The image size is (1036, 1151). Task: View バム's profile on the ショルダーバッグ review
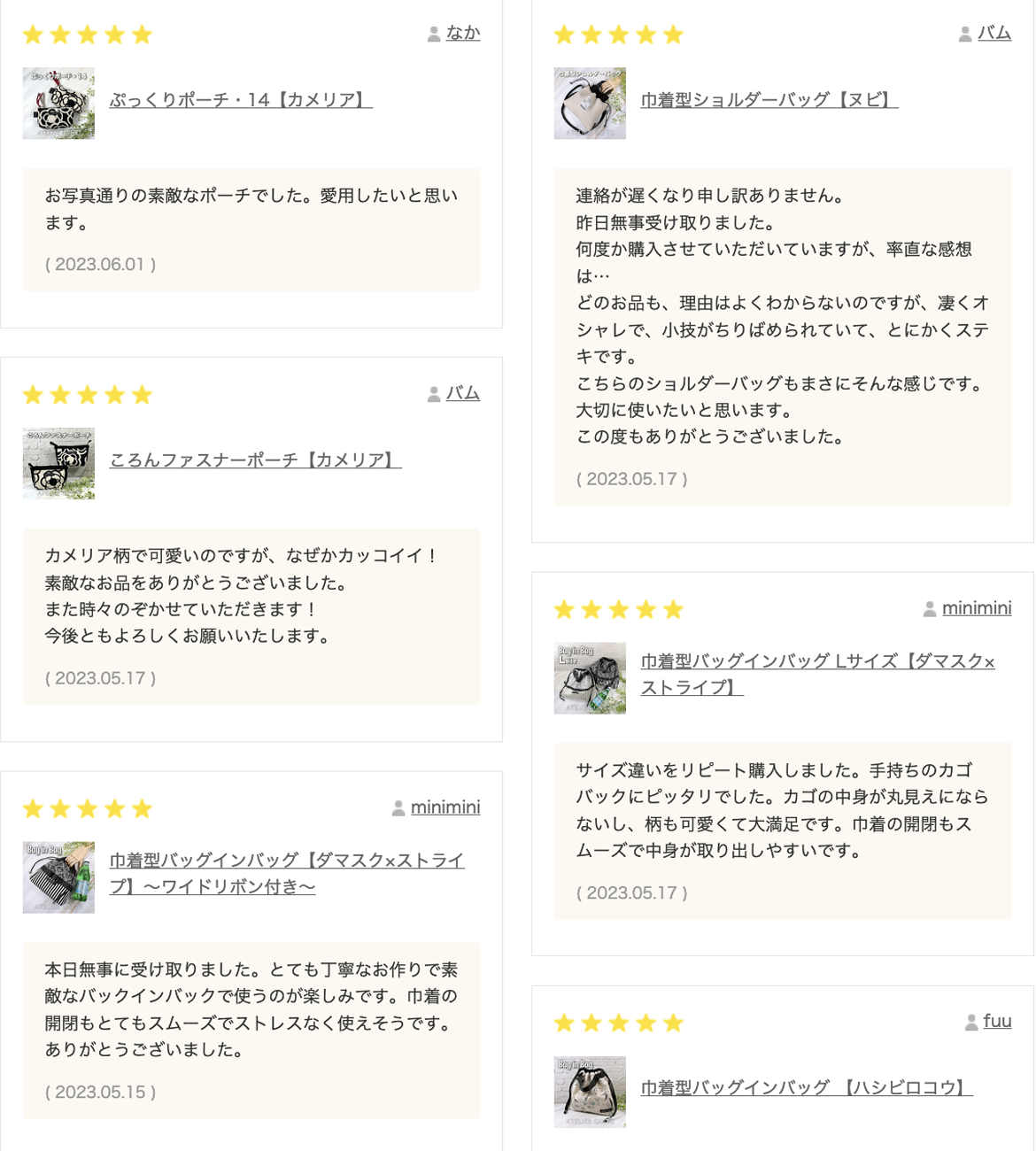993,33
